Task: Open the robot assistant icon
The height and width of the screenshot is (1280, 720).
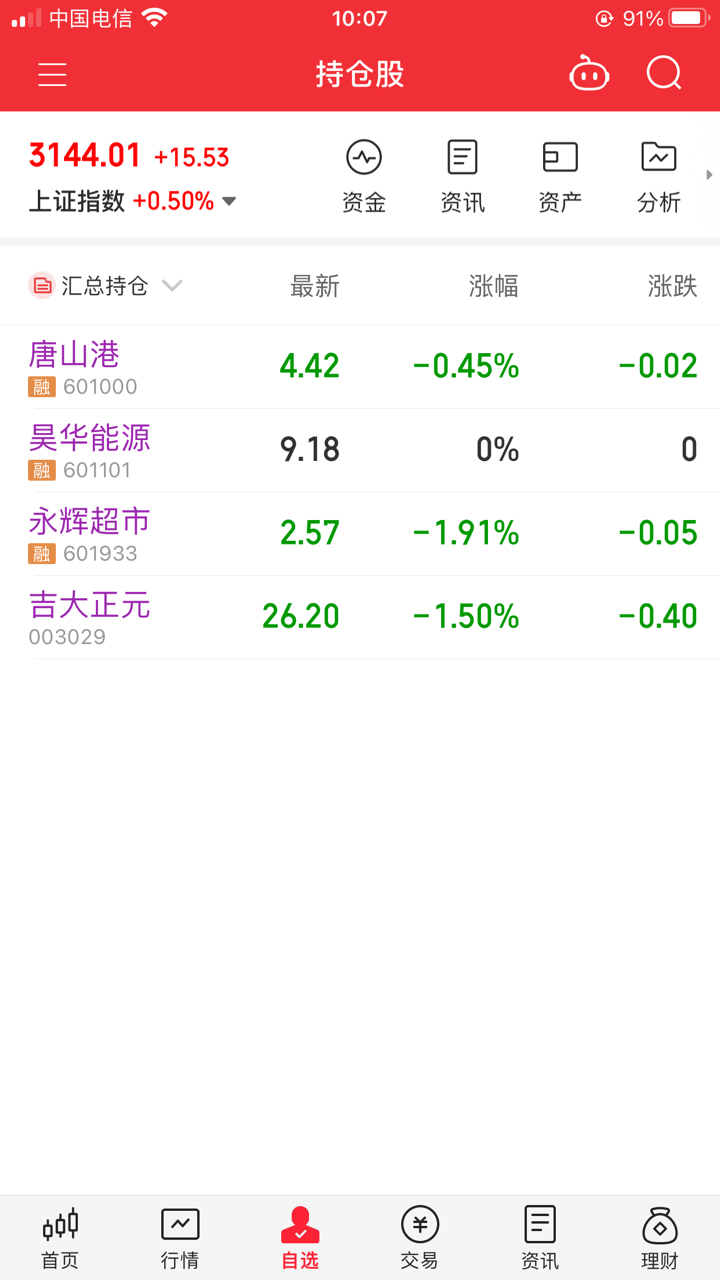Action: click(589, 74)
